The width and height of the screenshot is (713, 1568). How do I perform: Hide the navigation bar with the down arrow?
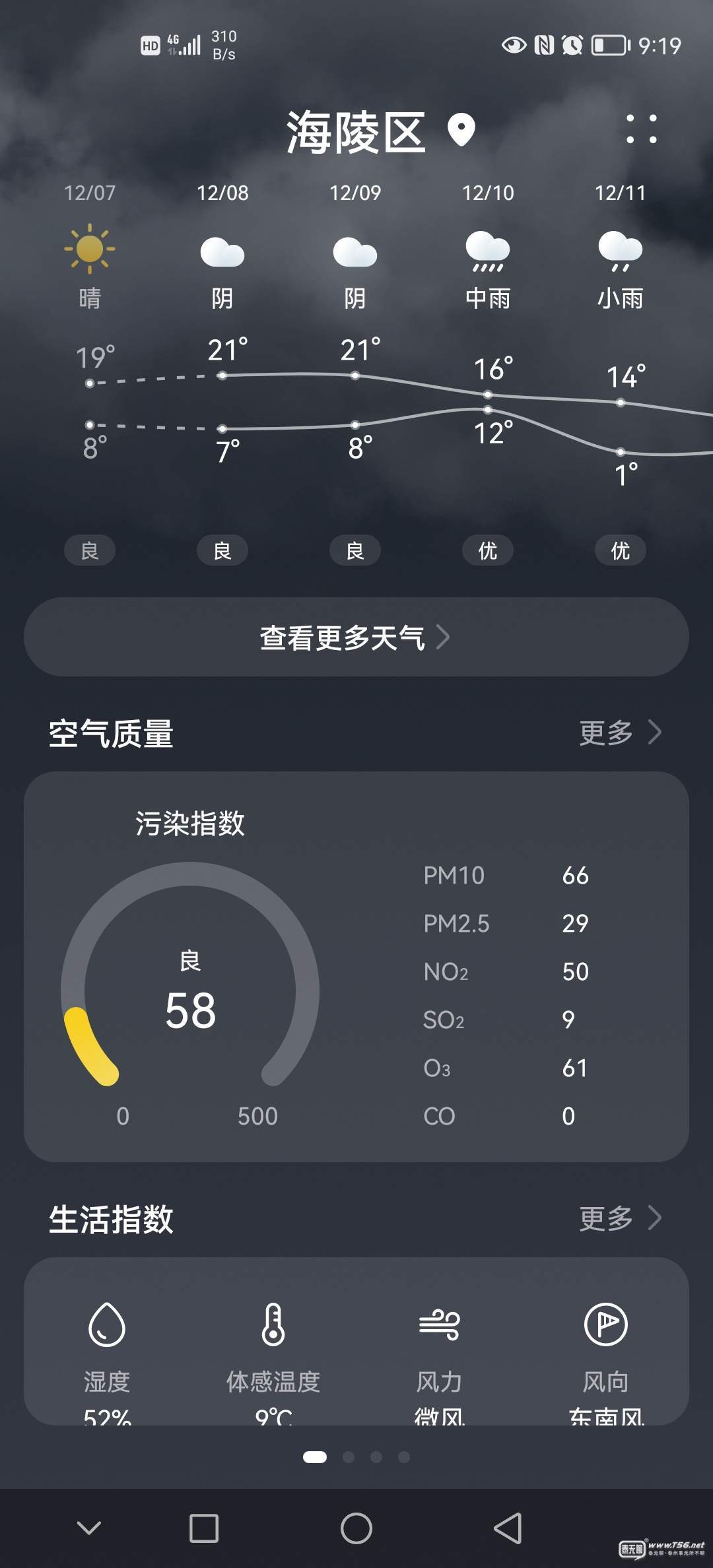[x=89, y=1528]
